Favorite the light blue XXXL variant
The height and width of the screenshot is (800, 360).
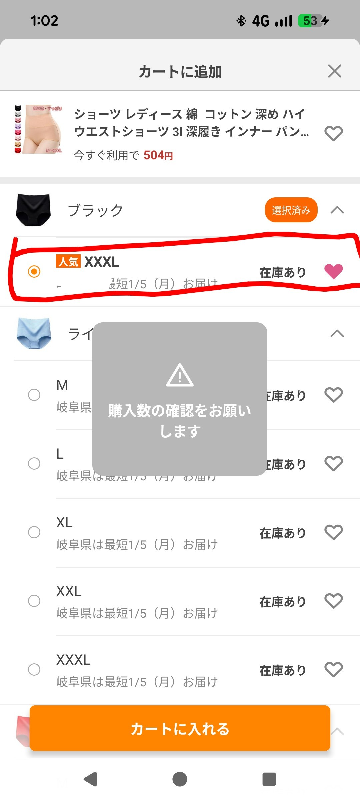pos(333,669)
